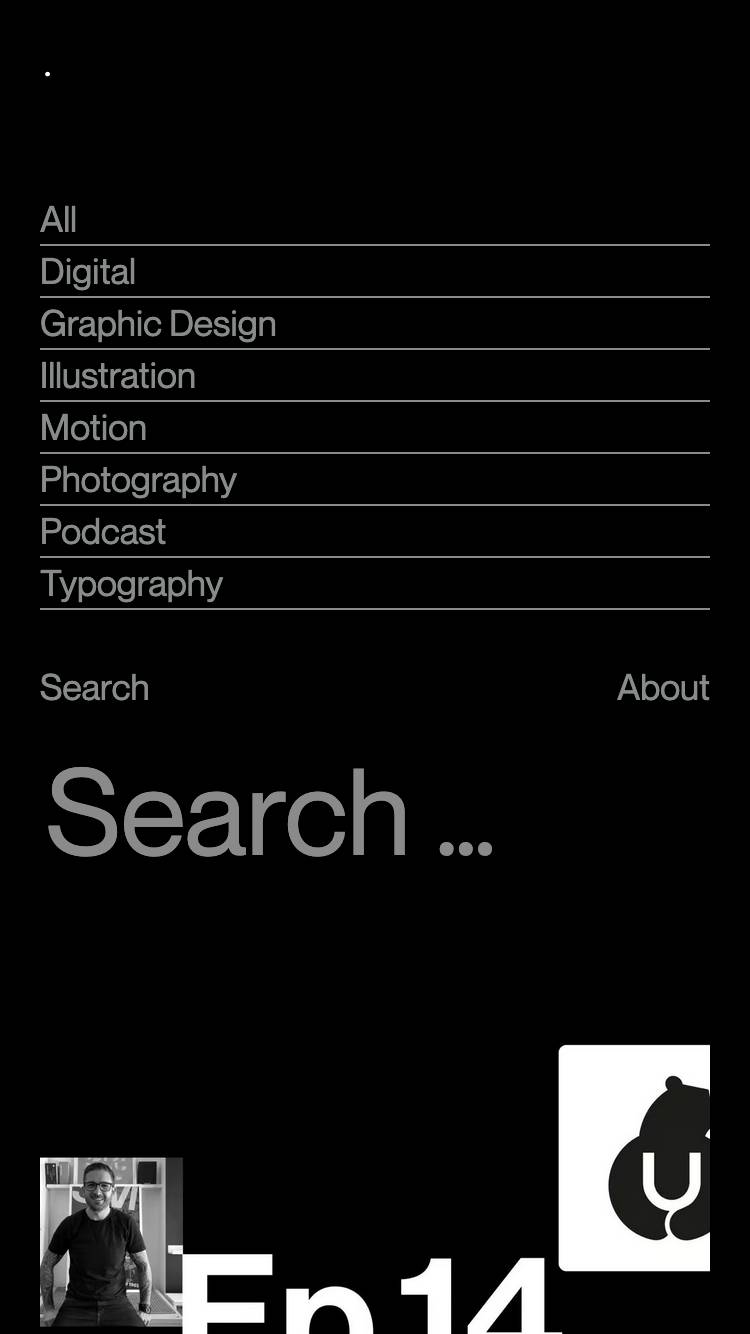The width and height of the screenshot is (750, 1334).
Task: Show Motion projects
Action: click(x=374, y=428)
